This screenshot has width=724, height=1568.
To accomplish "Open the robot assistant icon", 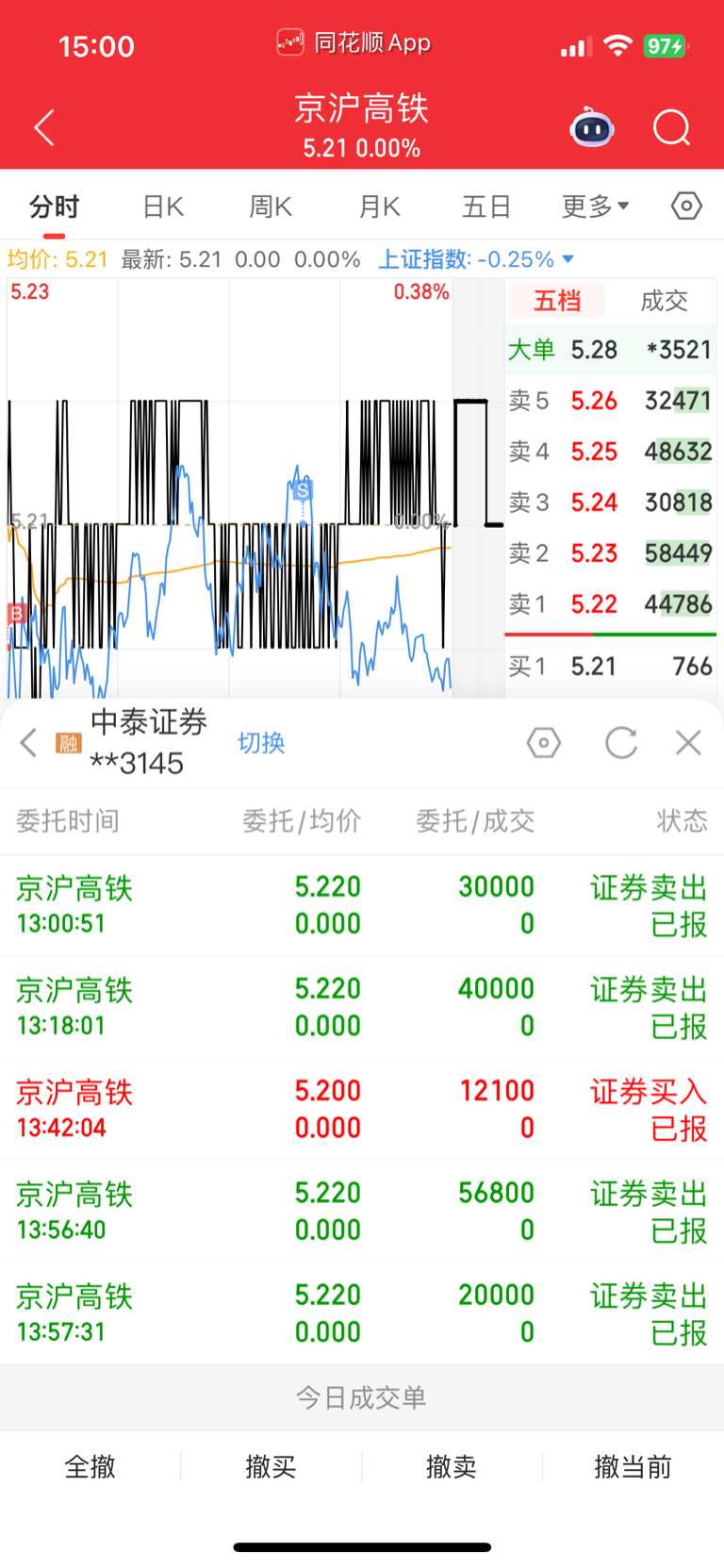I will [x=592, y=127].
